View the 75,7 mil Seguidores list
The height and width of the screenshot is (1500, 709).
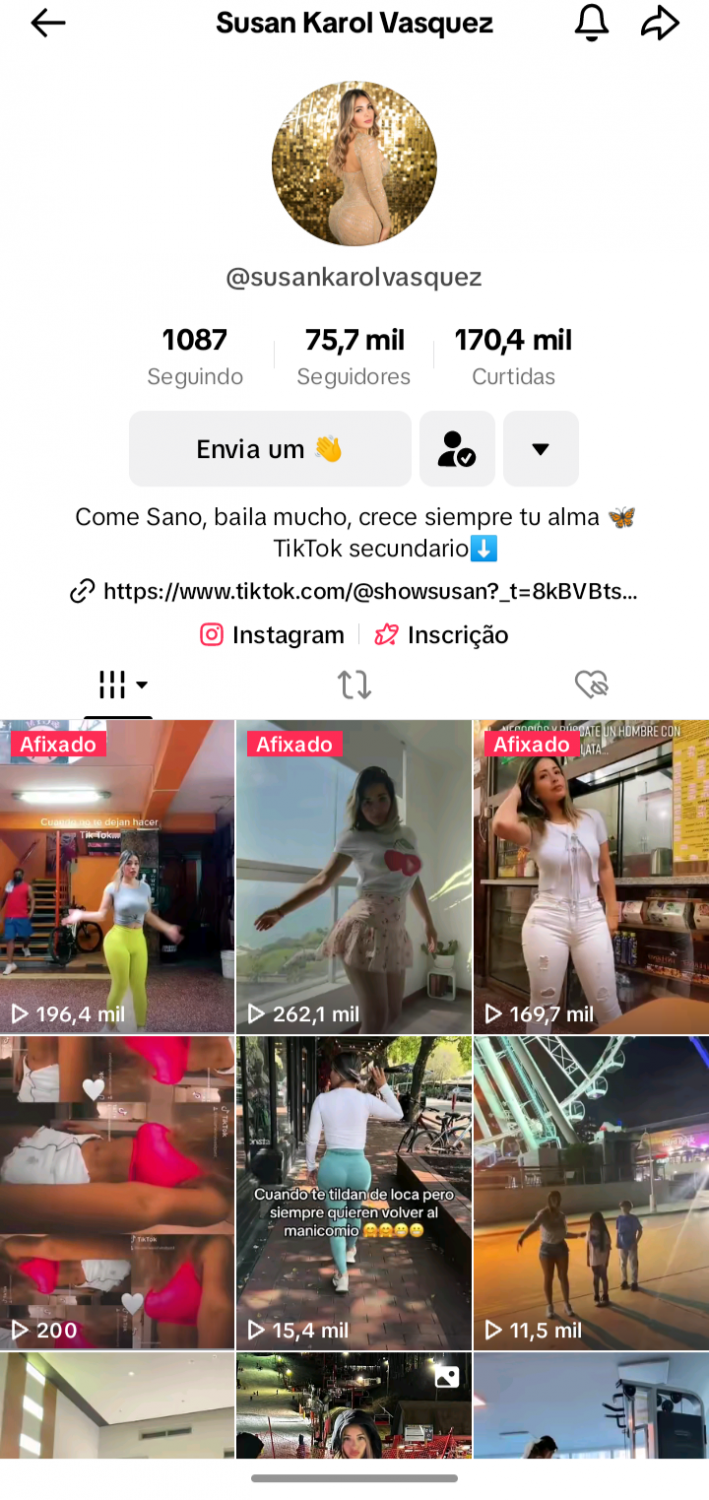click(354, 356)
